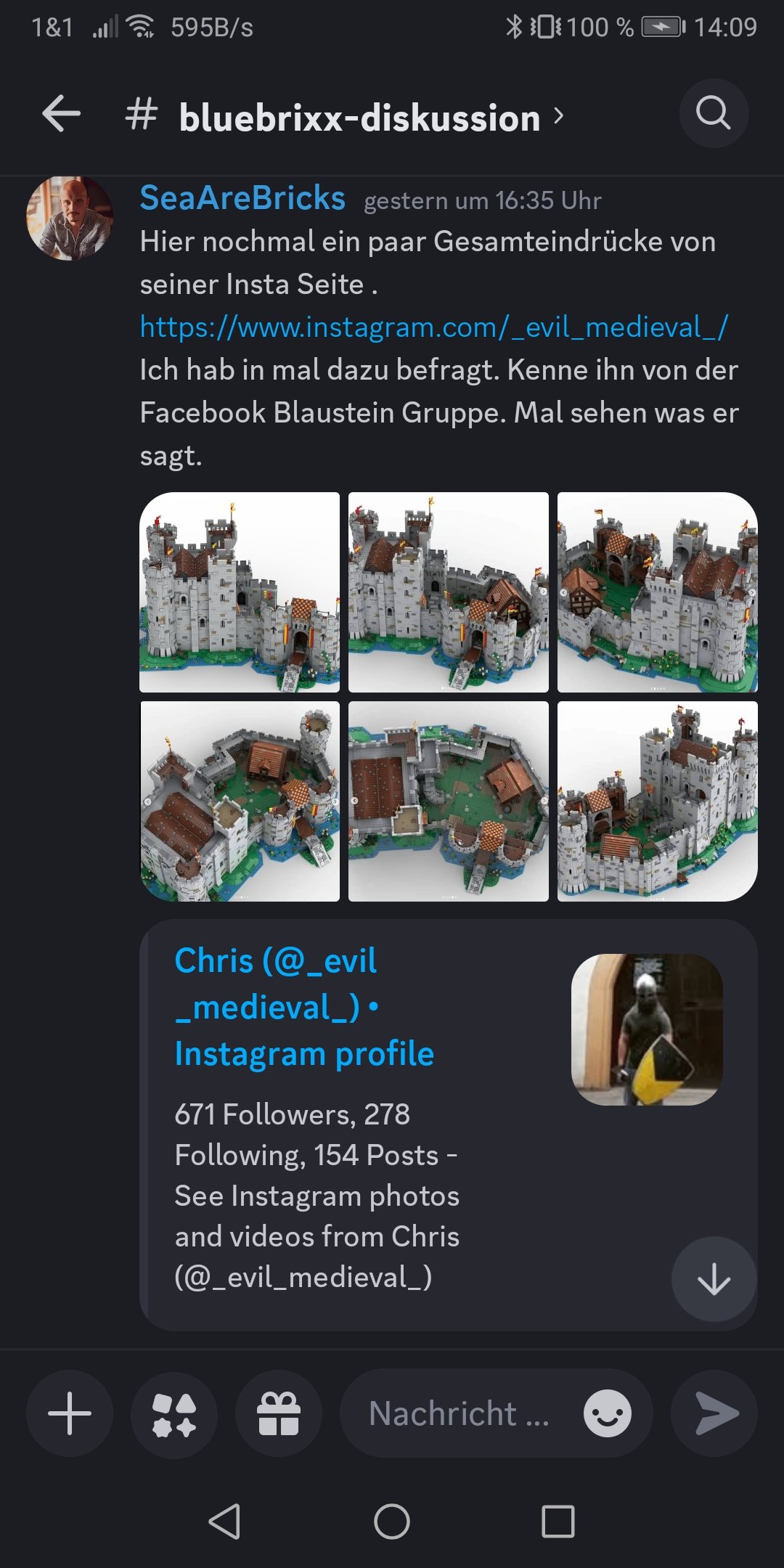The width and height of the screenshot is (784, 1568).
Task: Open bluebrixx-diskussion channel details
Action: point(359,118)
